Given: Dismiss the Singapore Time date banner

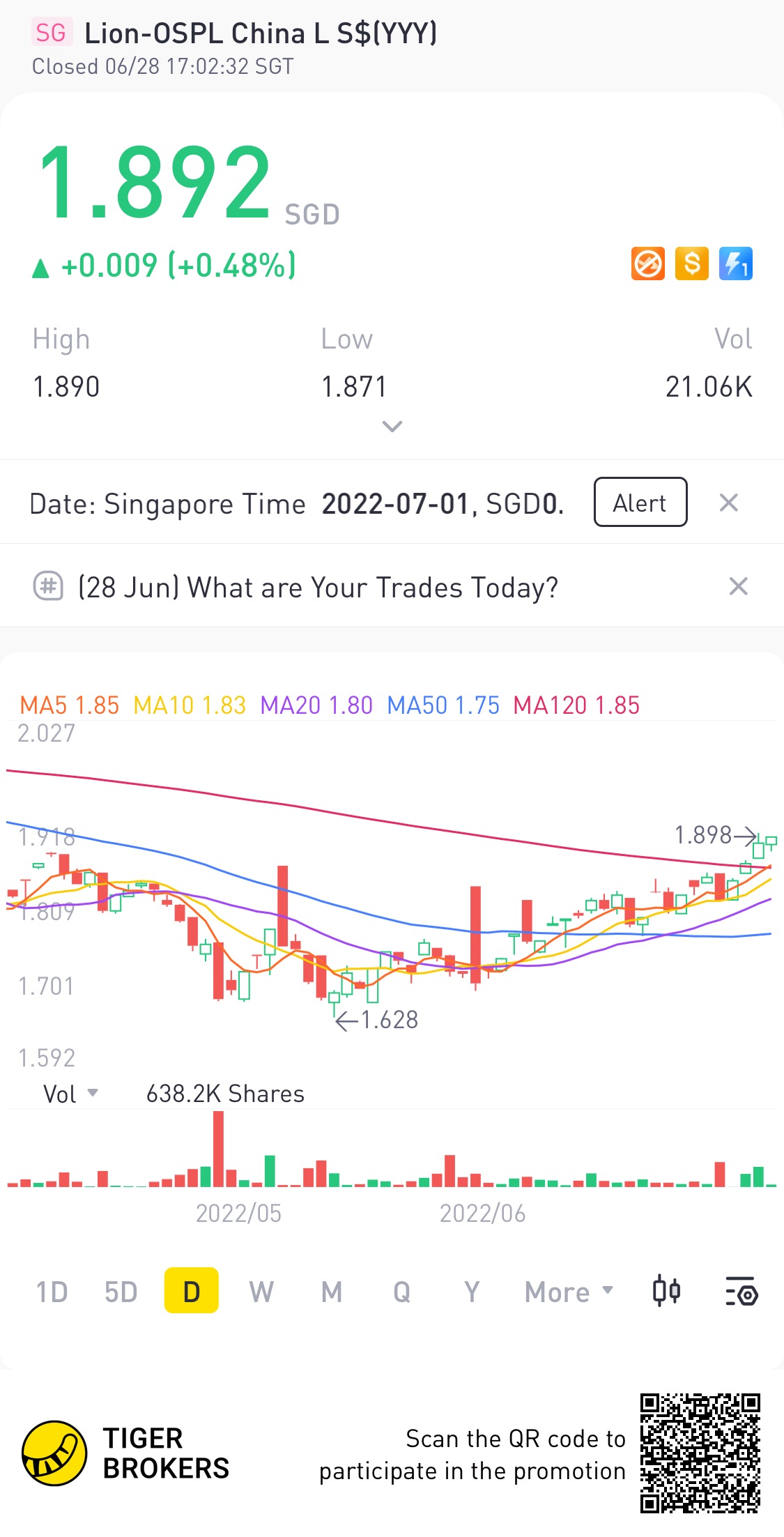Looking at the screenshot, I should pyautogui.click(x=728, y=503).
